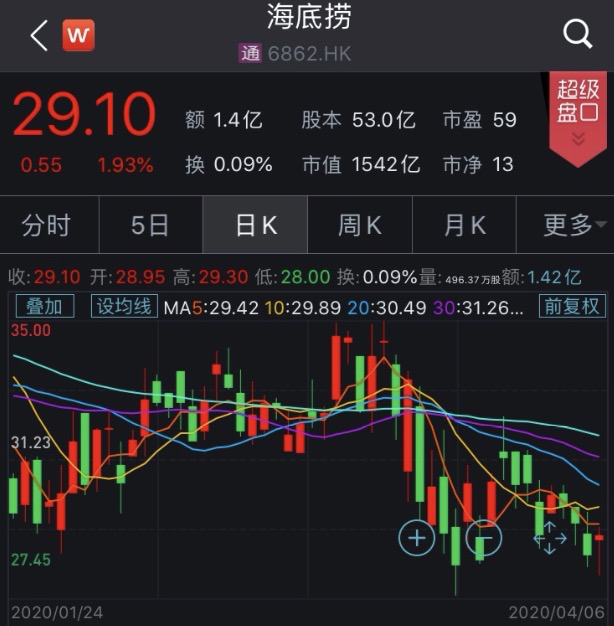
Task: Go back to the previous screen
Action: [38, 36]
